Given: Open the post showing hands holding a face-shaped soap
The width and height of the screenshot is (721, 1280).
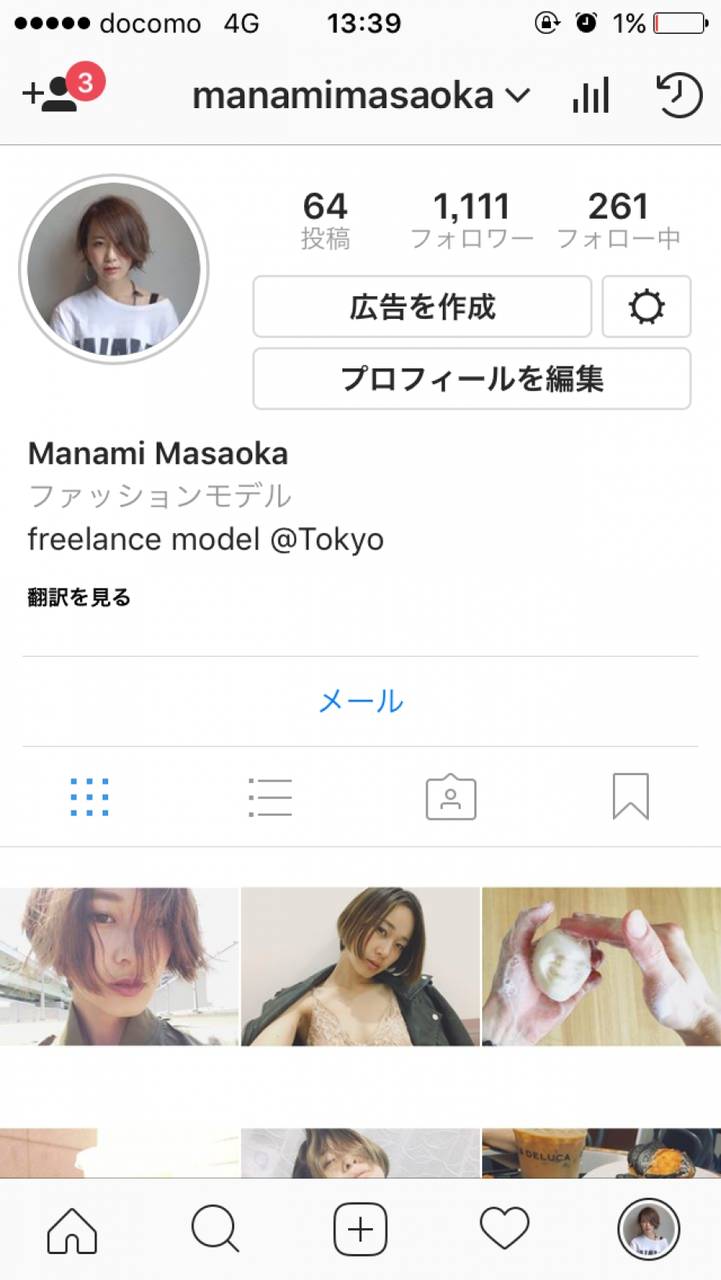Looking at the screenshot, I should coord(601,966).
